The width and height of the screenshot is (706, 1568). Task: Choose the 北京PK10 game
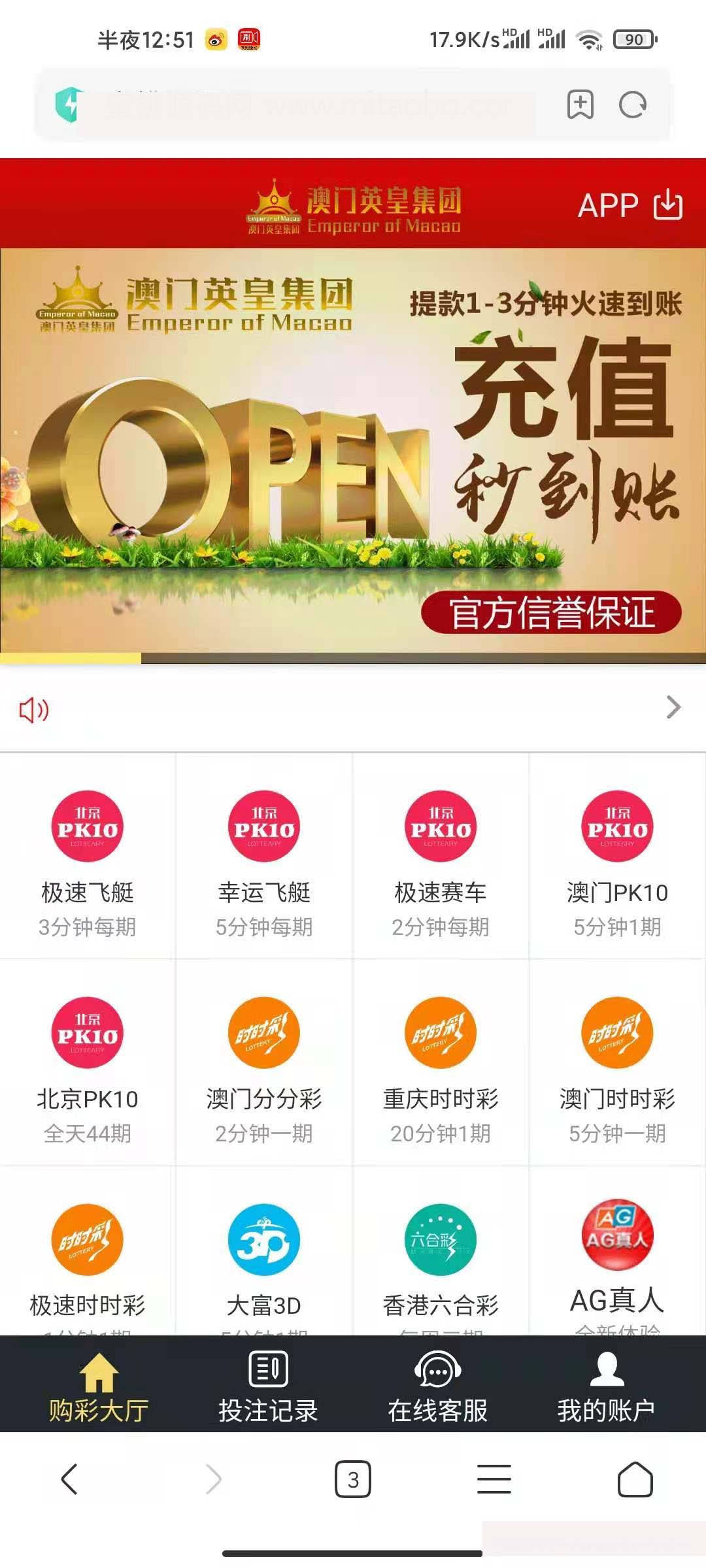(88, 1062)
